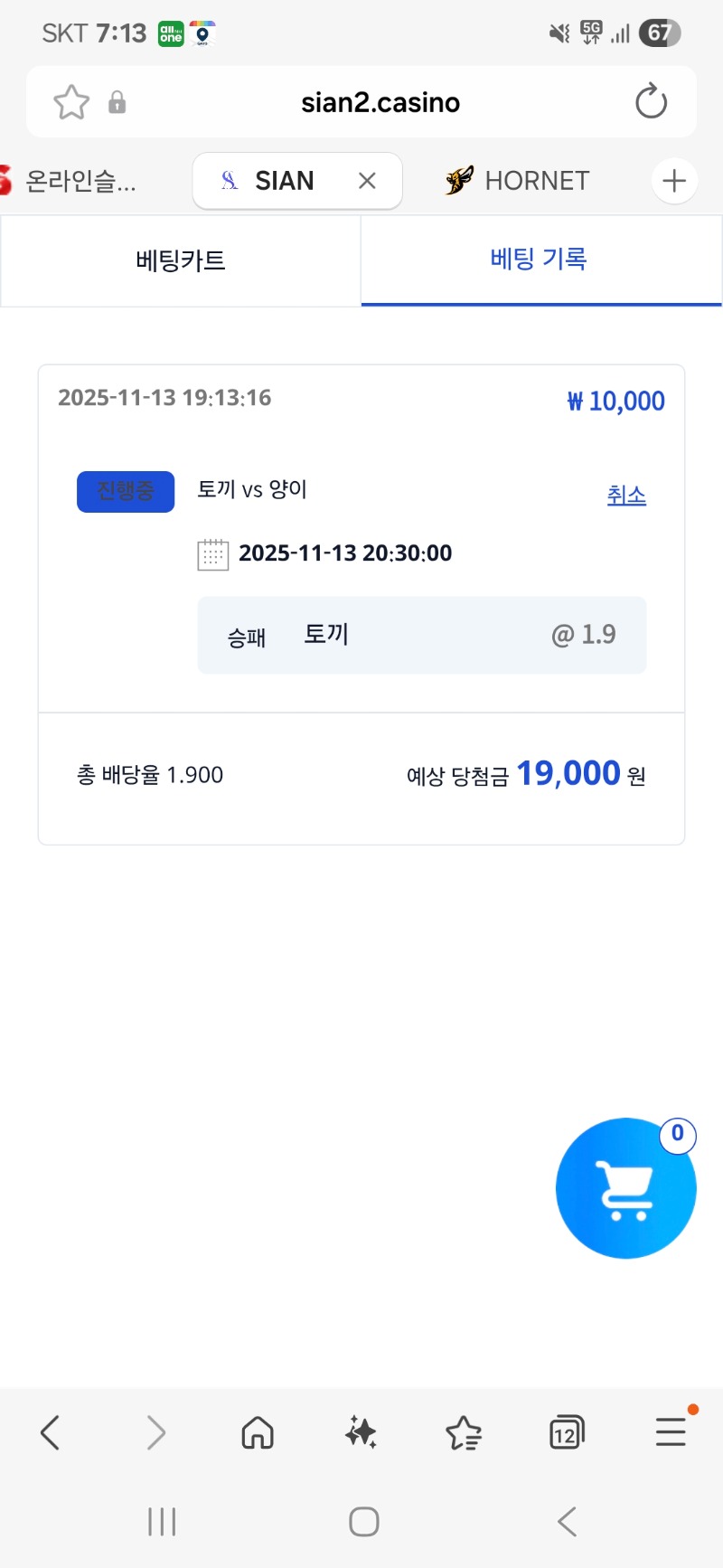
Task: Toggle the bookmark star in address bar
Action: [x=70, y=101]
